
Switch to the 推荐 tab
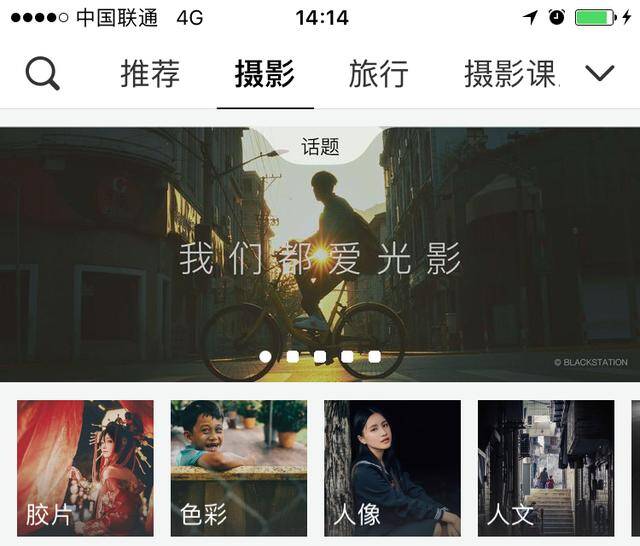pos(150,74)
